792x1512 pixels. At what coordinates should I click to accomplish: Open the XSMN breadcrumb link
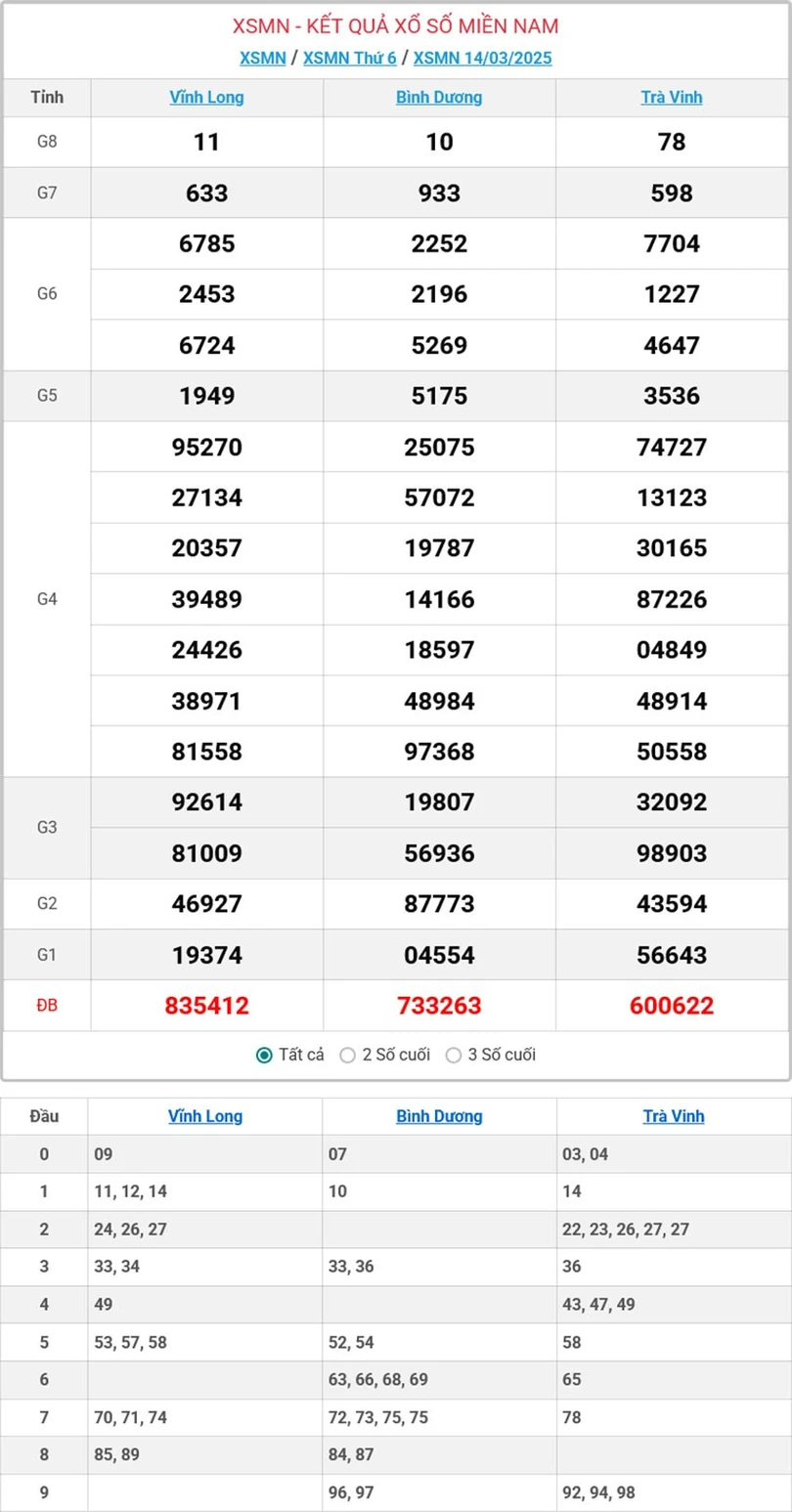(262, 58)
